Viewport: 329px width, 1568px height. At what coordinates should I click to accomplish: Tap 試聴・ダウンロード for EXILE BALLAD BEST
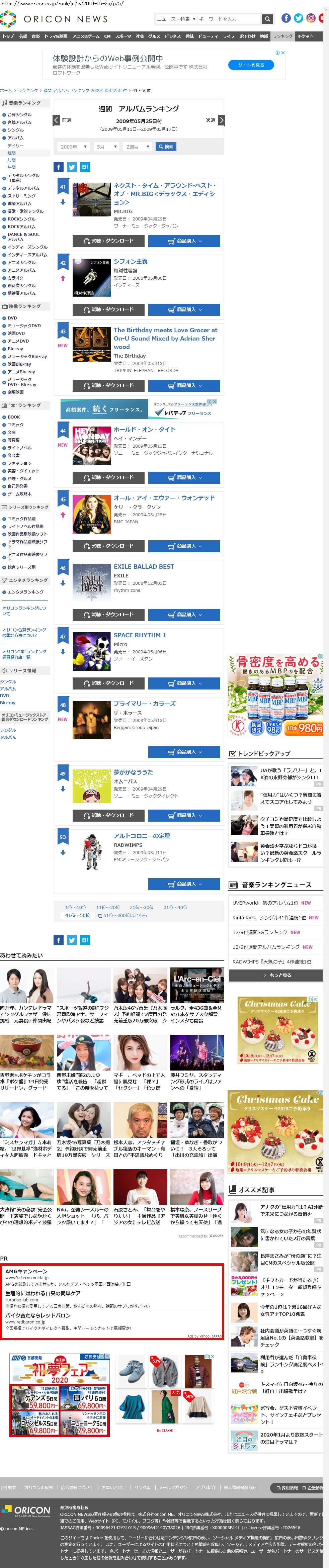coord(108,614)
